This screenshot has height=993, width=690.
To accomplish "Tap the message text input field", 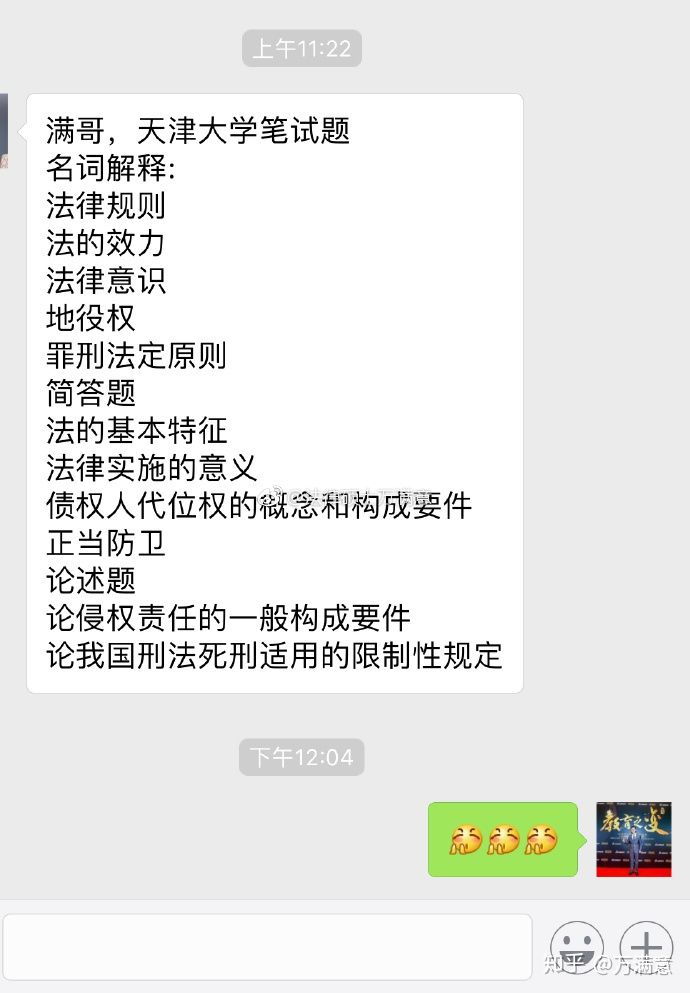I will pyautogui.click(x=266, y=947).
